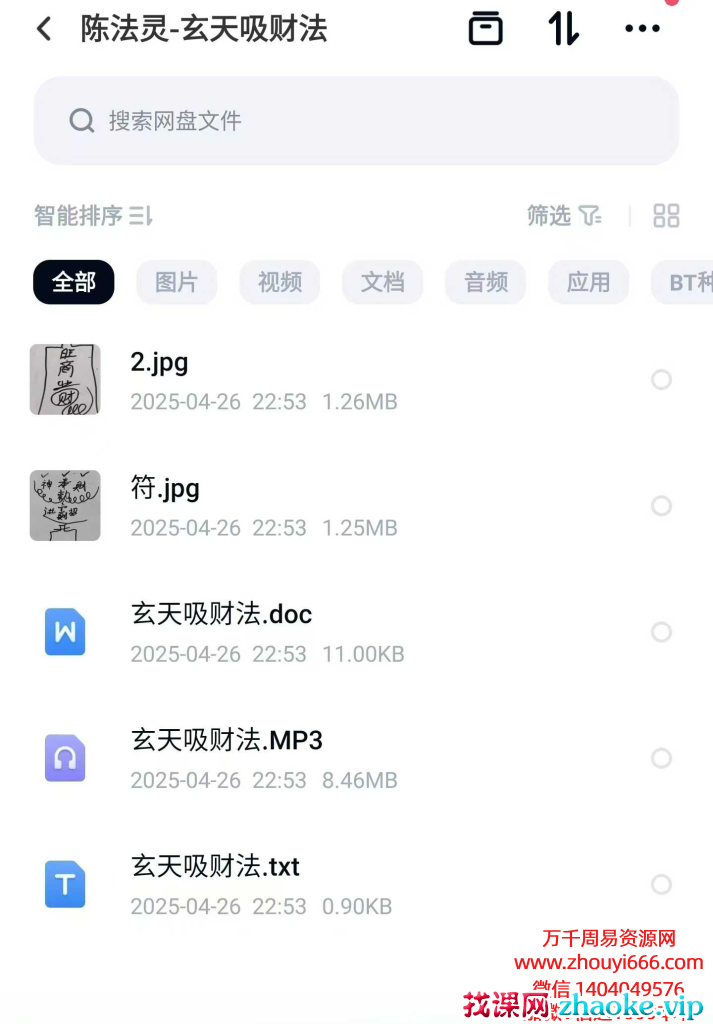713x1024 pixels.
Task: Filter files by 图片
Action: pyautogui.click(x=177, y=283)
